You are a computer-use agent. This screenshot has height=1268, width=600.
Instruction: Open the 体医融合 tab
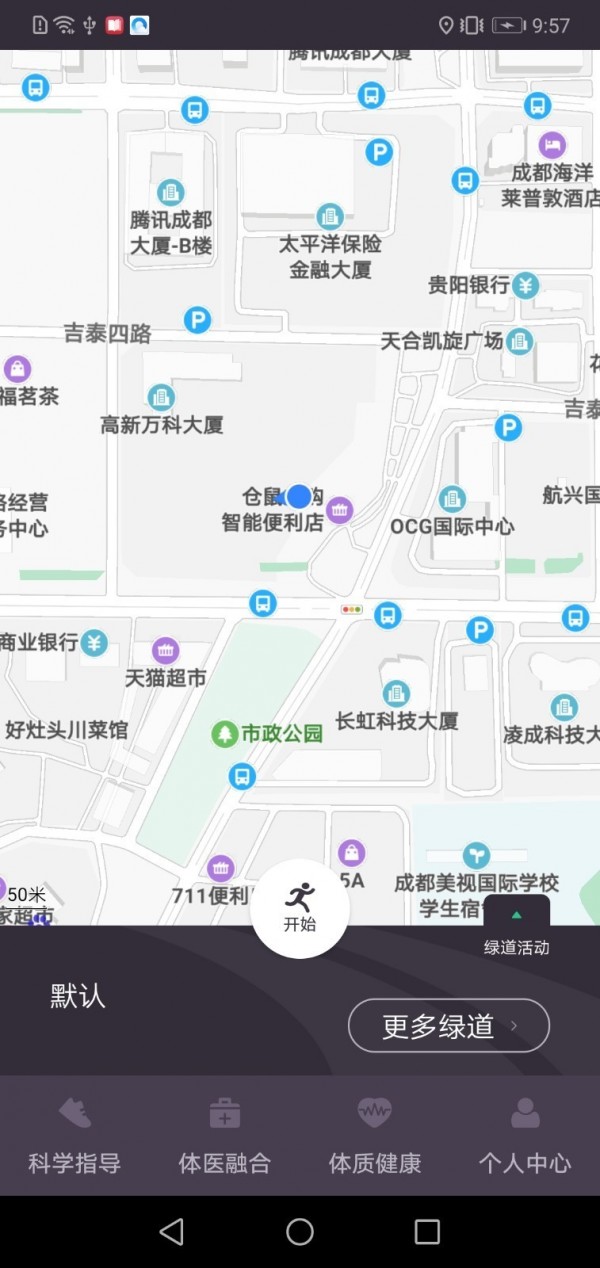(225, 1137)
